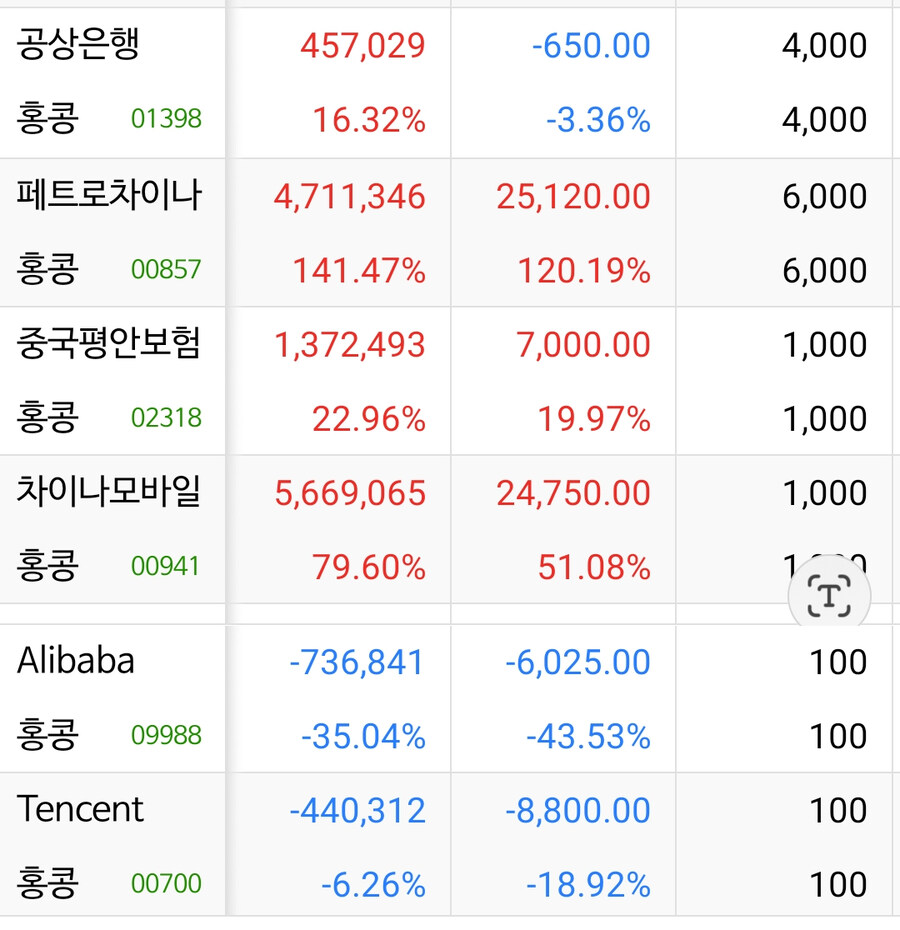Tap the text extraction scan icon
Image resolution: width=900 pixels, height=930 pixels.
pyautogui.click(x=829, y=597)
